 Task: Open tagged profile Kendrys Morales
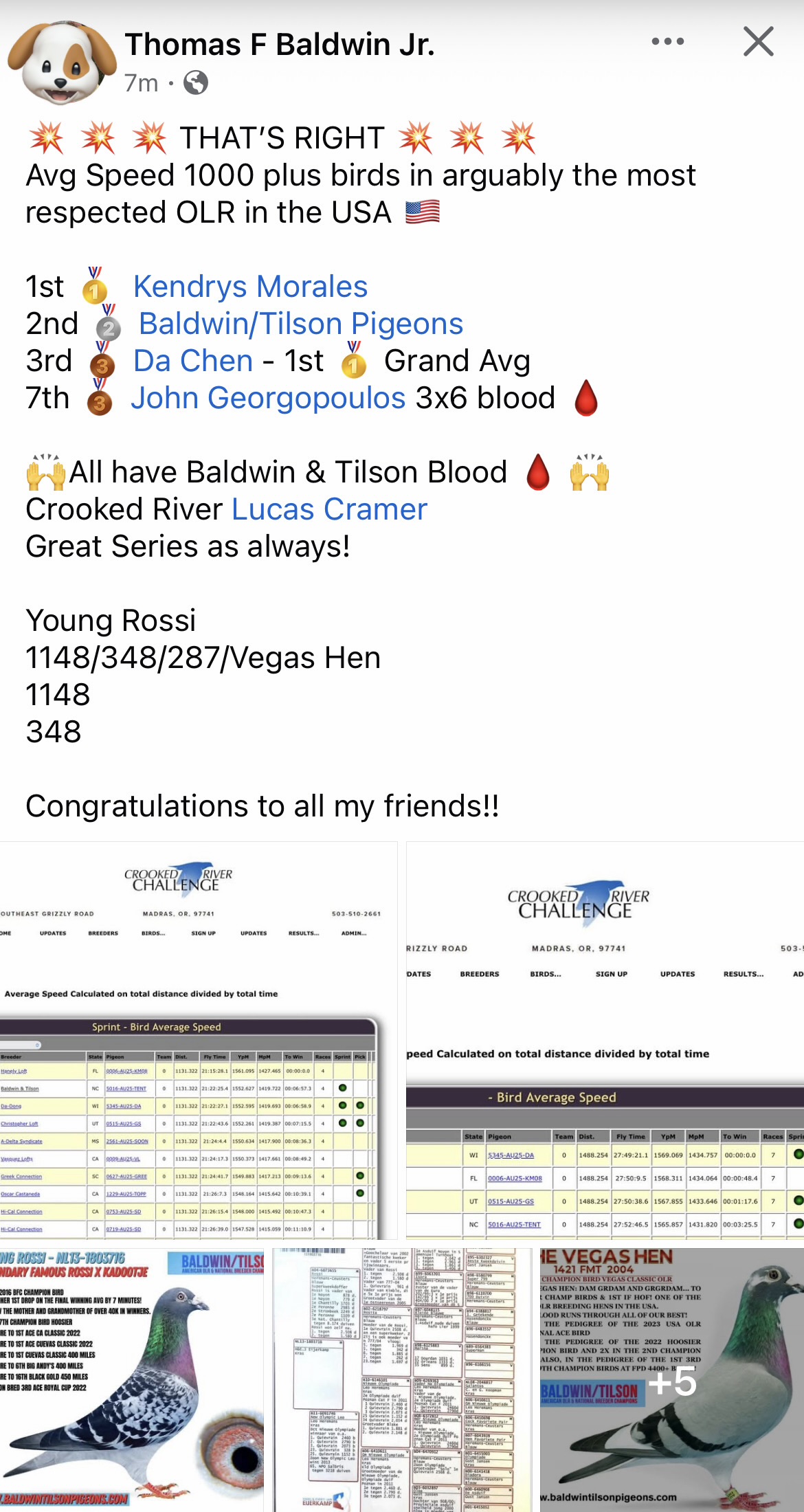250,287
